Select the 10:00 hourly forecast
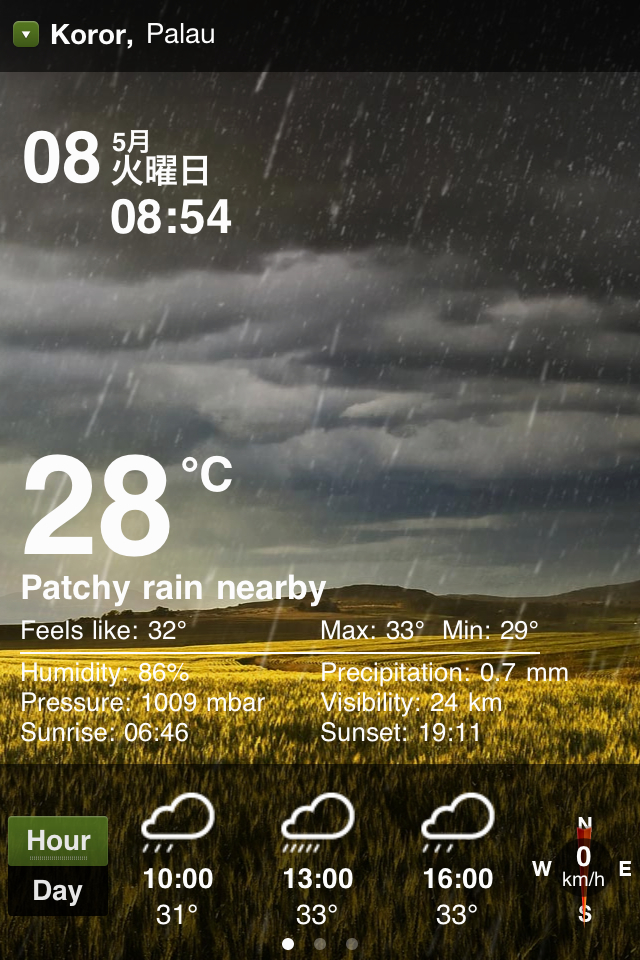This screenshot has width=640, height=960. click(x=178, y=860)
